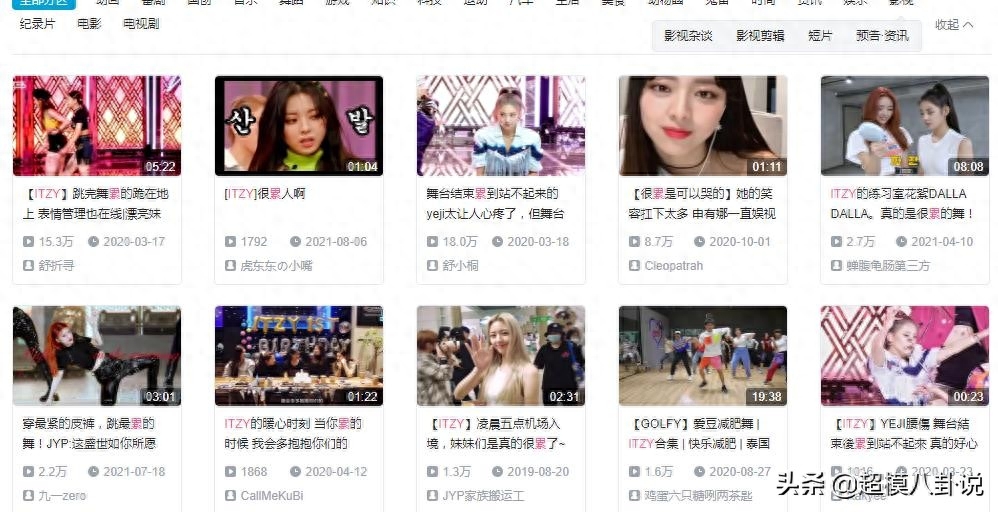This screenshot has width=999, height=512.
Task: Choose the 预告·资讯 subcategory
Action: [x=882, y=35]
